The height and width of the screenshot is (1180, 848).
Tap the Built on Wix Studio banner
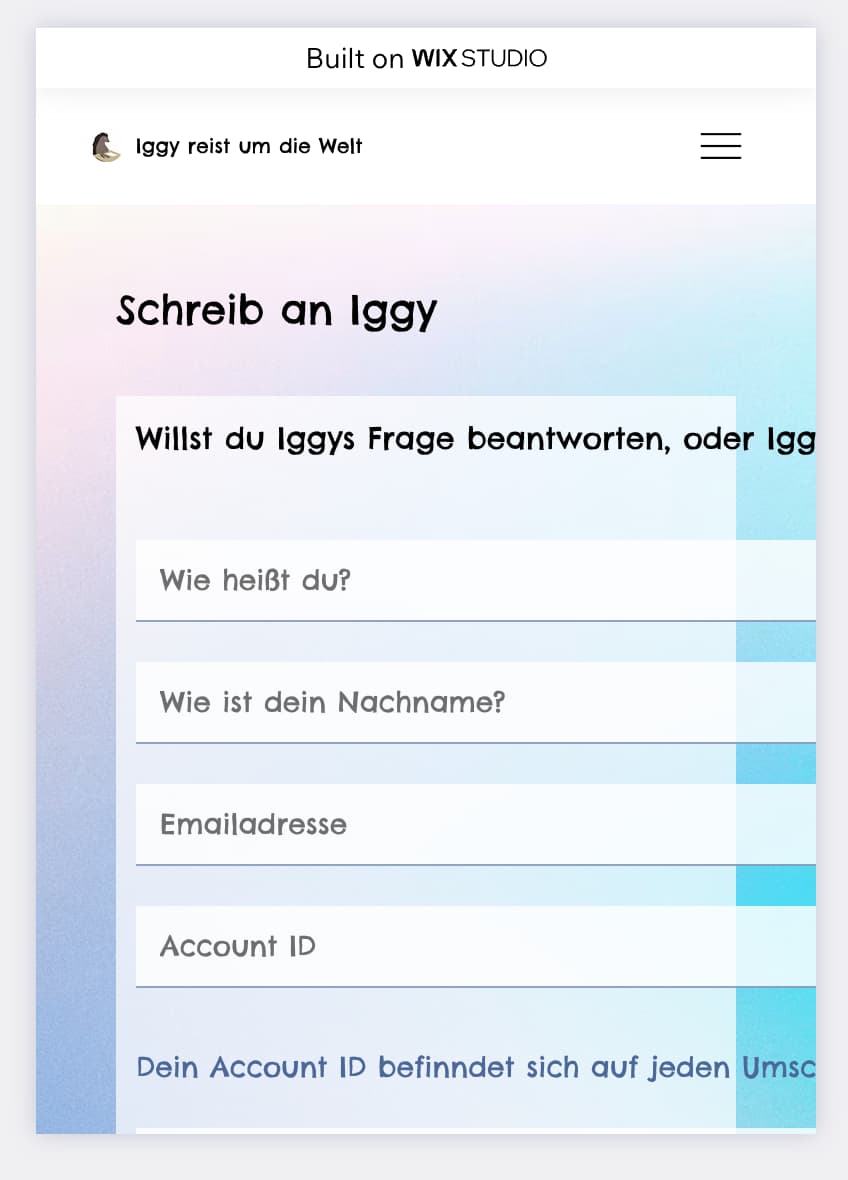point(426,58)
